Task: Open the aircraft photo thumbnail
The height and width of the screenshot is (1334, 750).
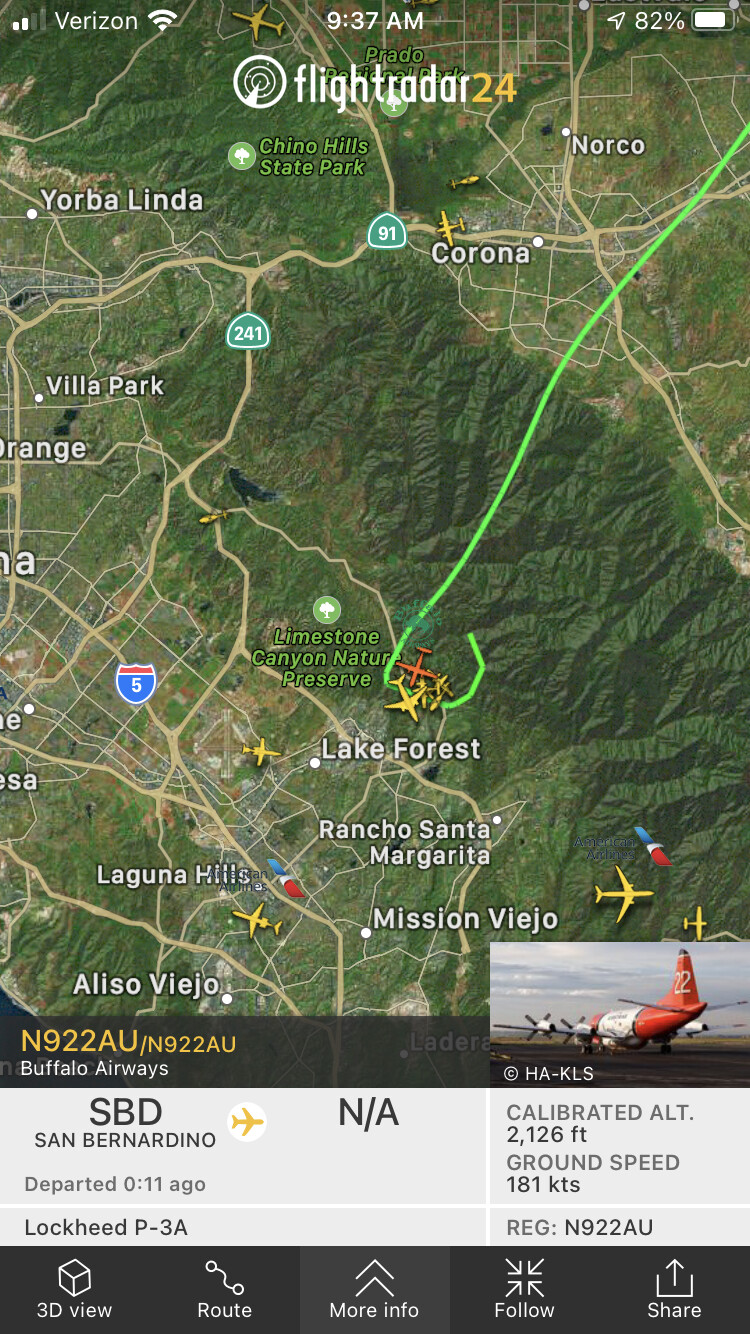Action: click(x=619, y=1013)
